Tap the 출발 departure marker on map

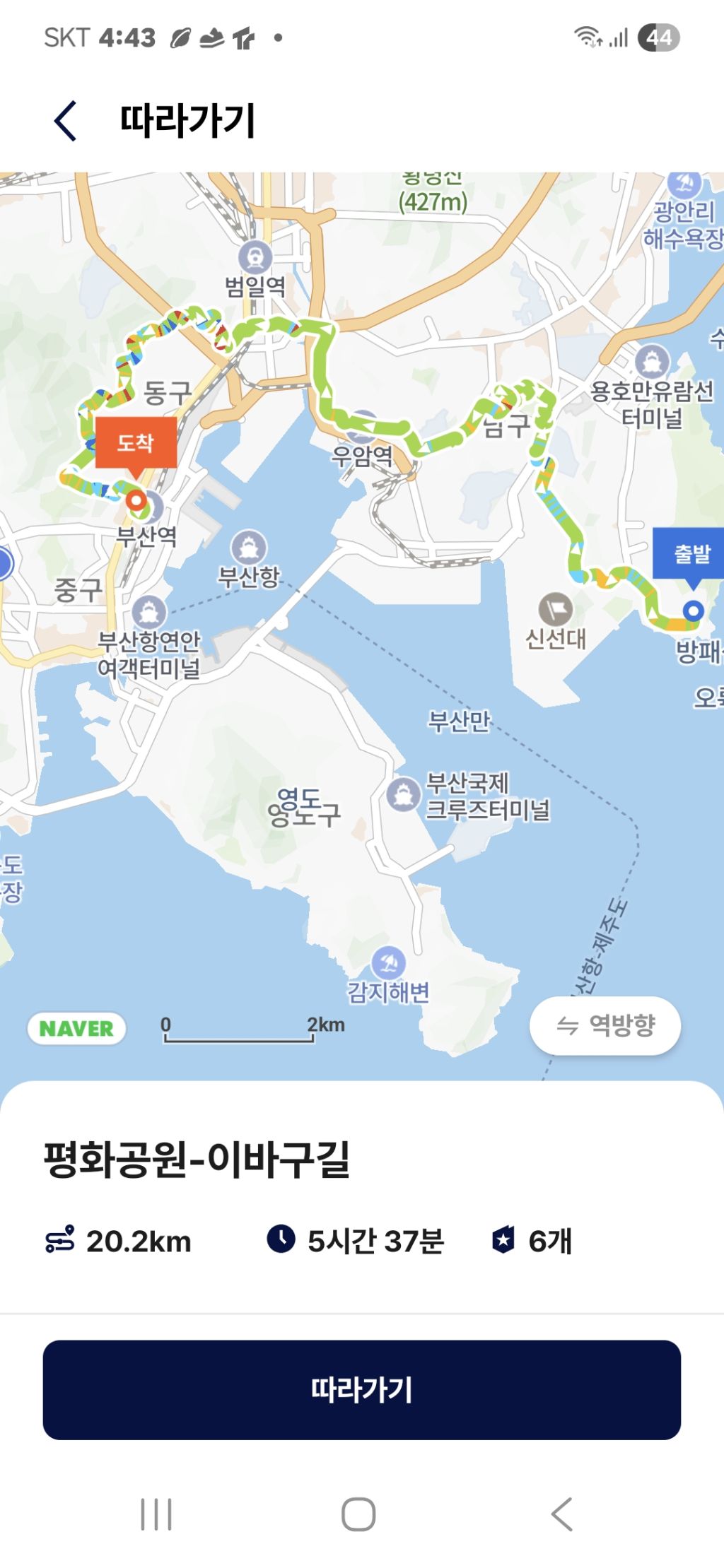(691, 554)
